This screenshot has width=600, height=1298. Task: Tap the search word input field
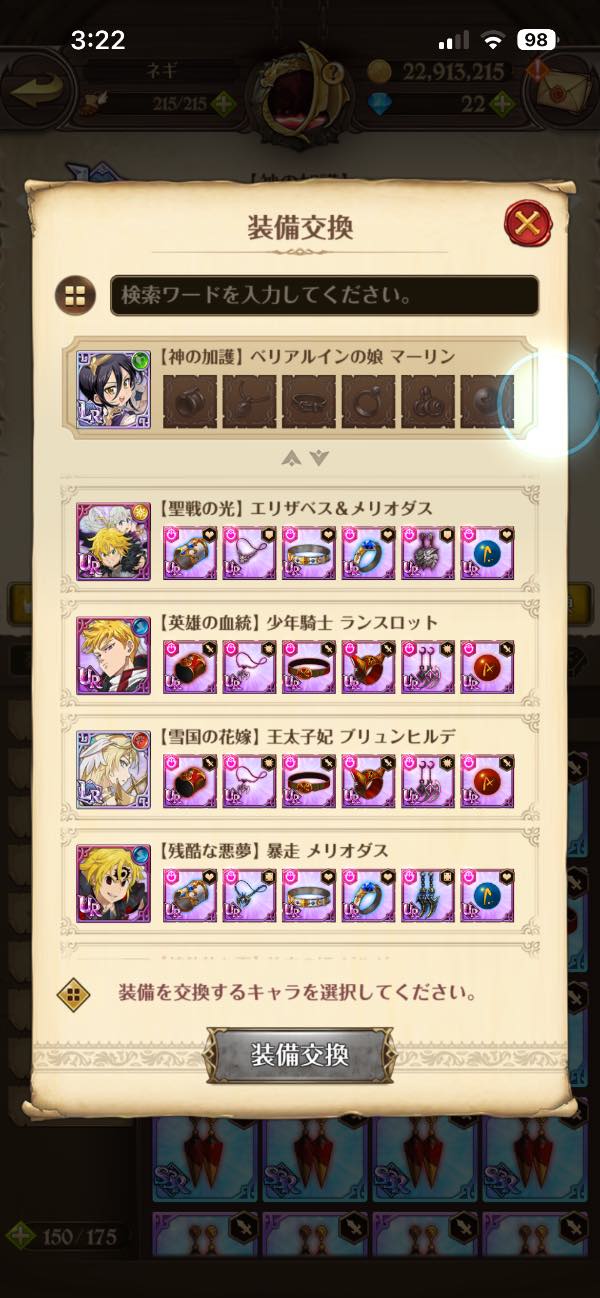click(323, 296)
